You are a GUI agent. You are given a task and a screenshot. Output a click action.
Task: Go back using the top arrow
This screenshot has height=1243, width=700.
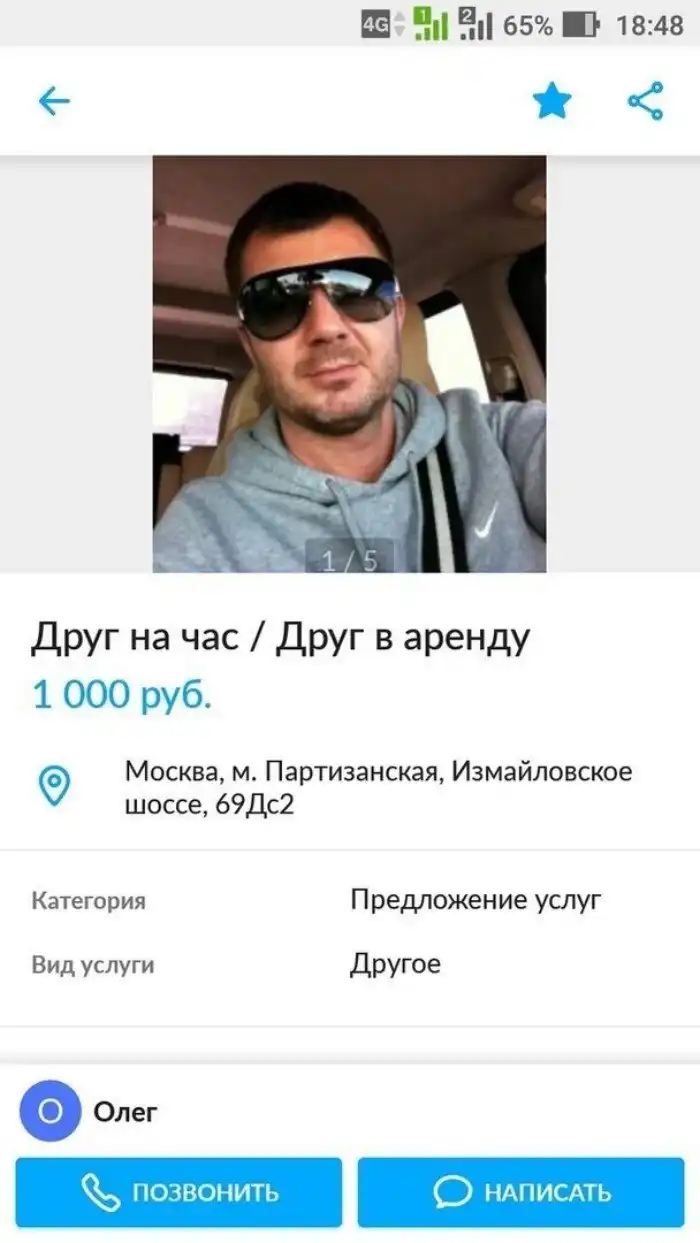click(x=54, y=101)
